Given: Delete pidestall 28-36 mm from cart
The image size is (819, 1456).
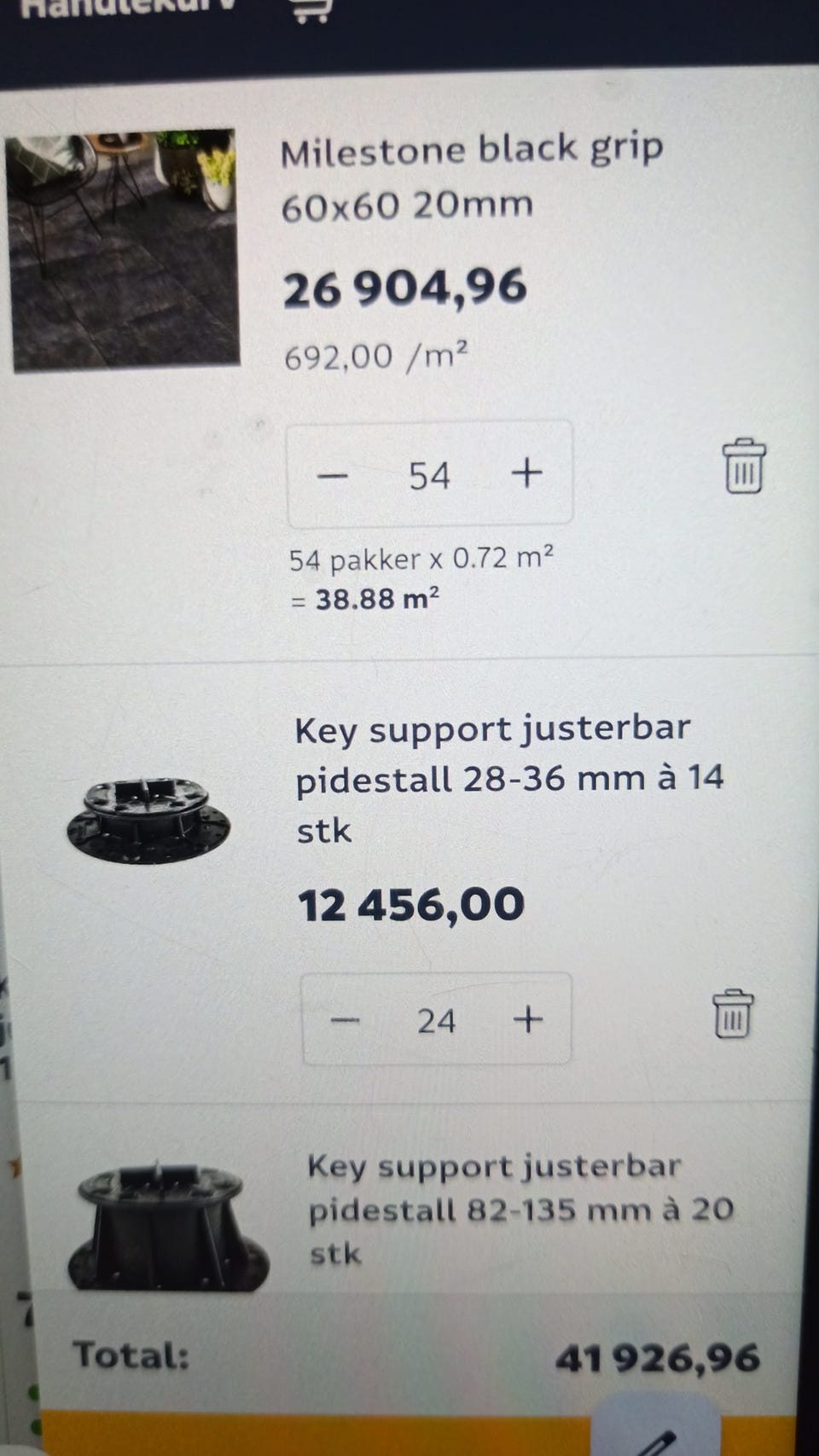Looking at the screenshot, I should coord(733,1014).
